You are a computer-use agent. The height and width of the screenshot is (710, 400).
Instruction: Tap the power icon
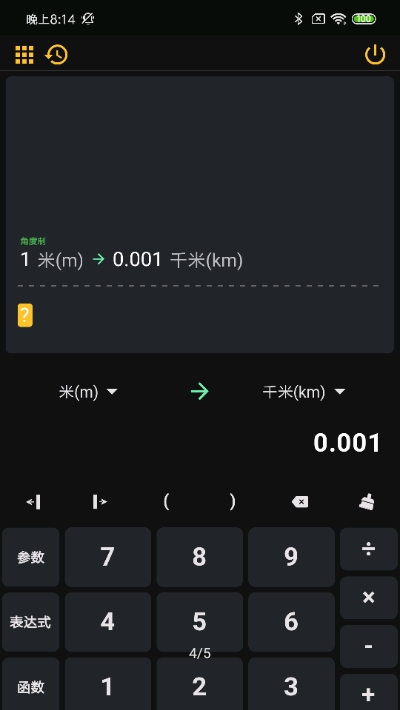[x=375, y=55]
